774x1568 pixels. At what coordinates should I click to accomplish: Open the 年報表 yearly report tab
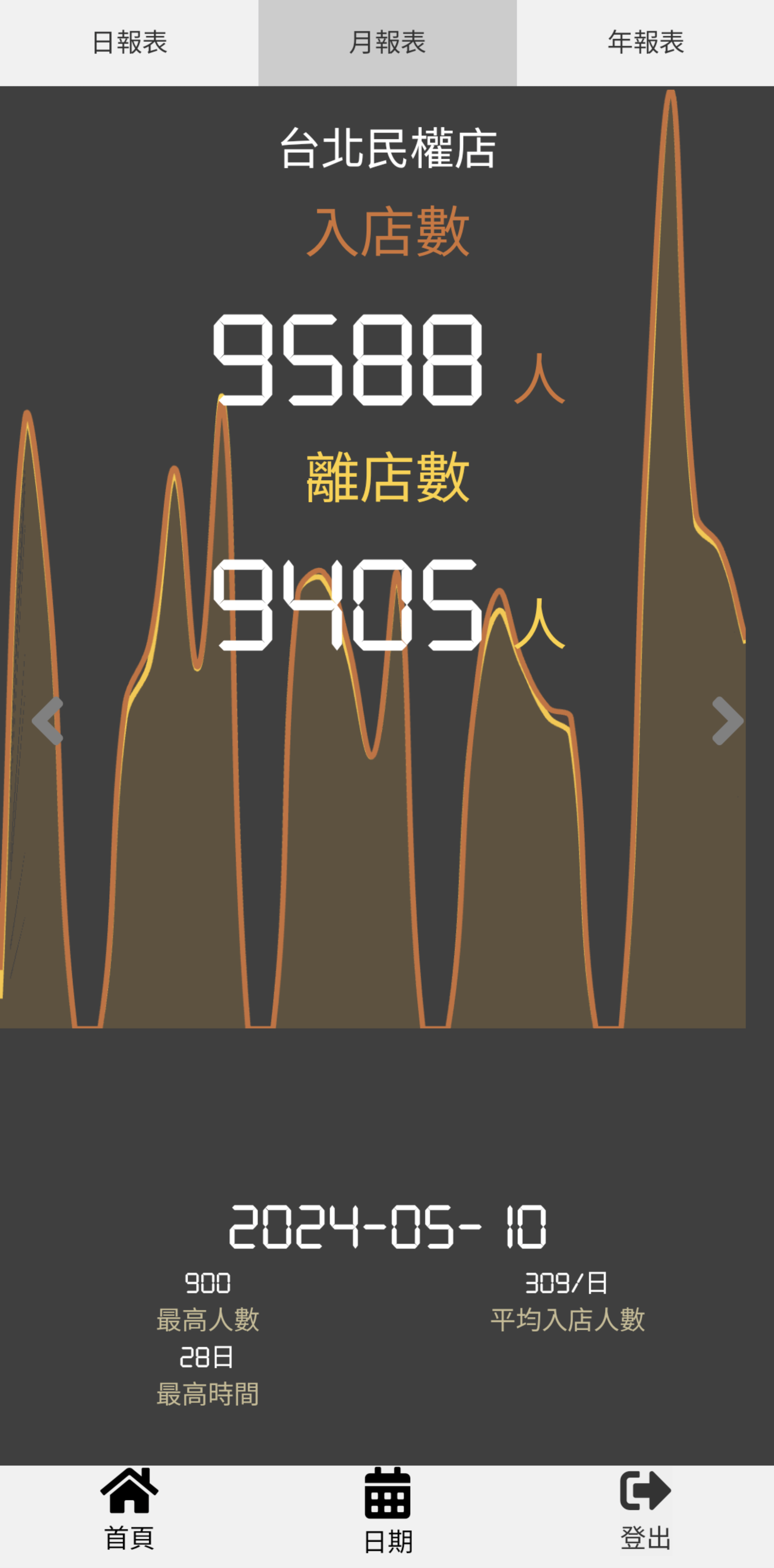pyautogui.click(x=645, y=42)
